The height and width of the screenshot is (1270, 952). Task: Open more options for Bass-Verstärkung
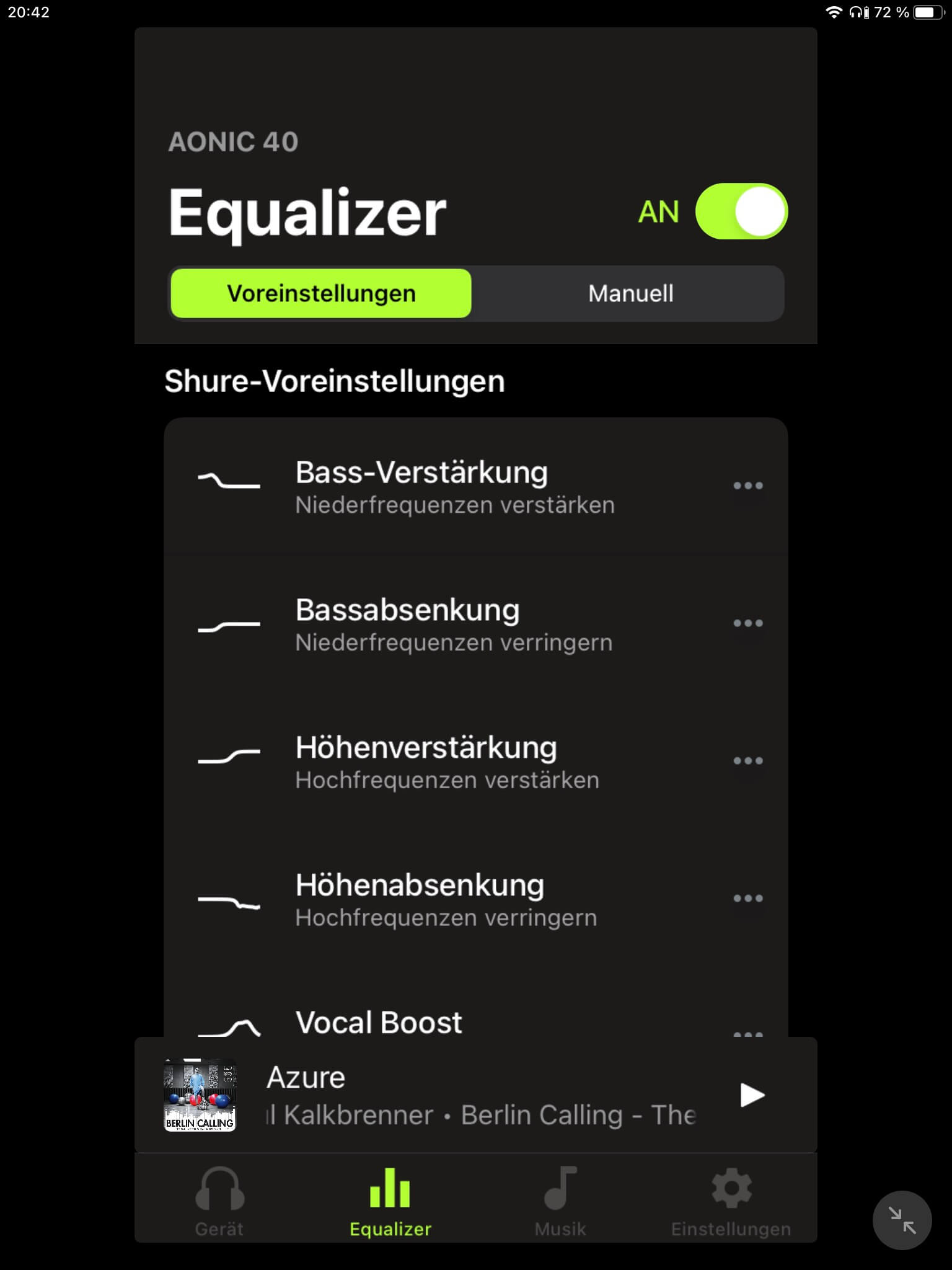pos(747,486)
